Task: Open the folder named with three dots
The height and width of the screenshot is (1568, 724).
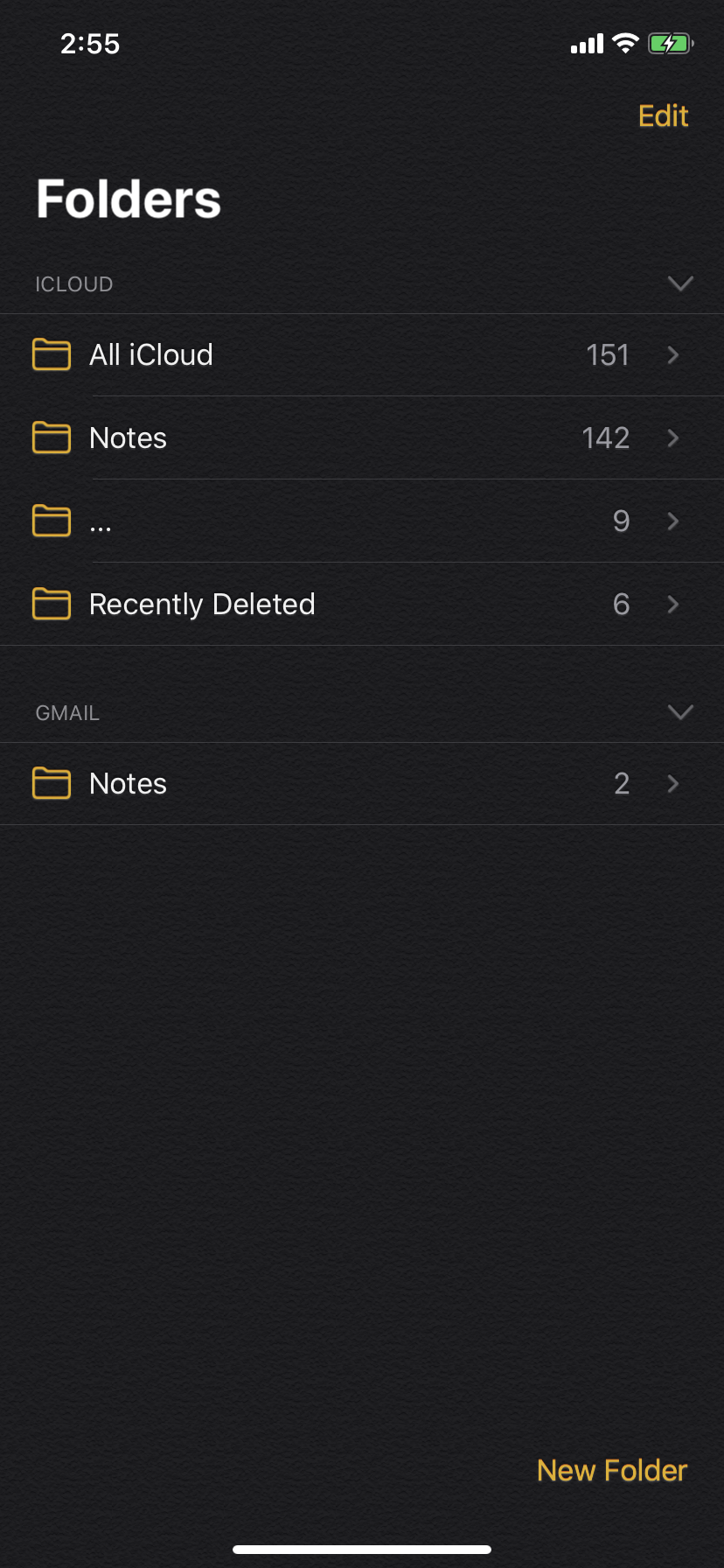Action: click(362, 521)
